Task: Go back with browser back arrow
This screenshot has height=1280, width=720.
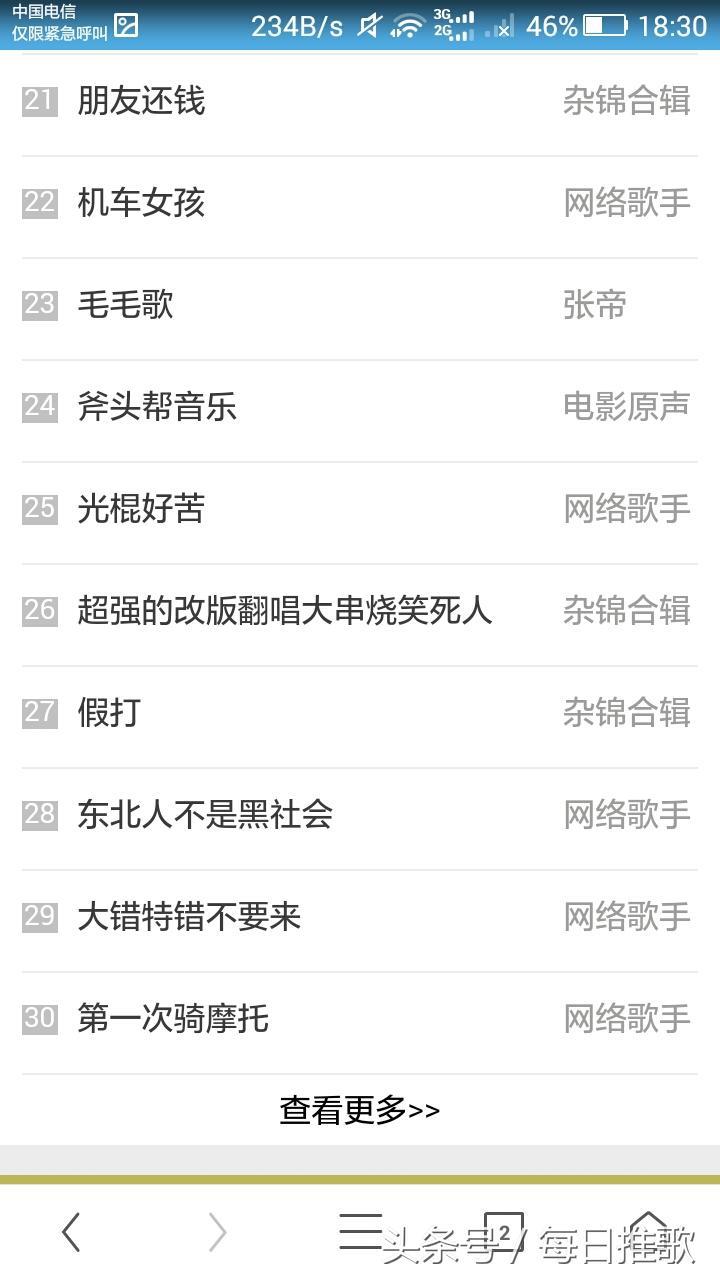Action: pos(70,1232)
